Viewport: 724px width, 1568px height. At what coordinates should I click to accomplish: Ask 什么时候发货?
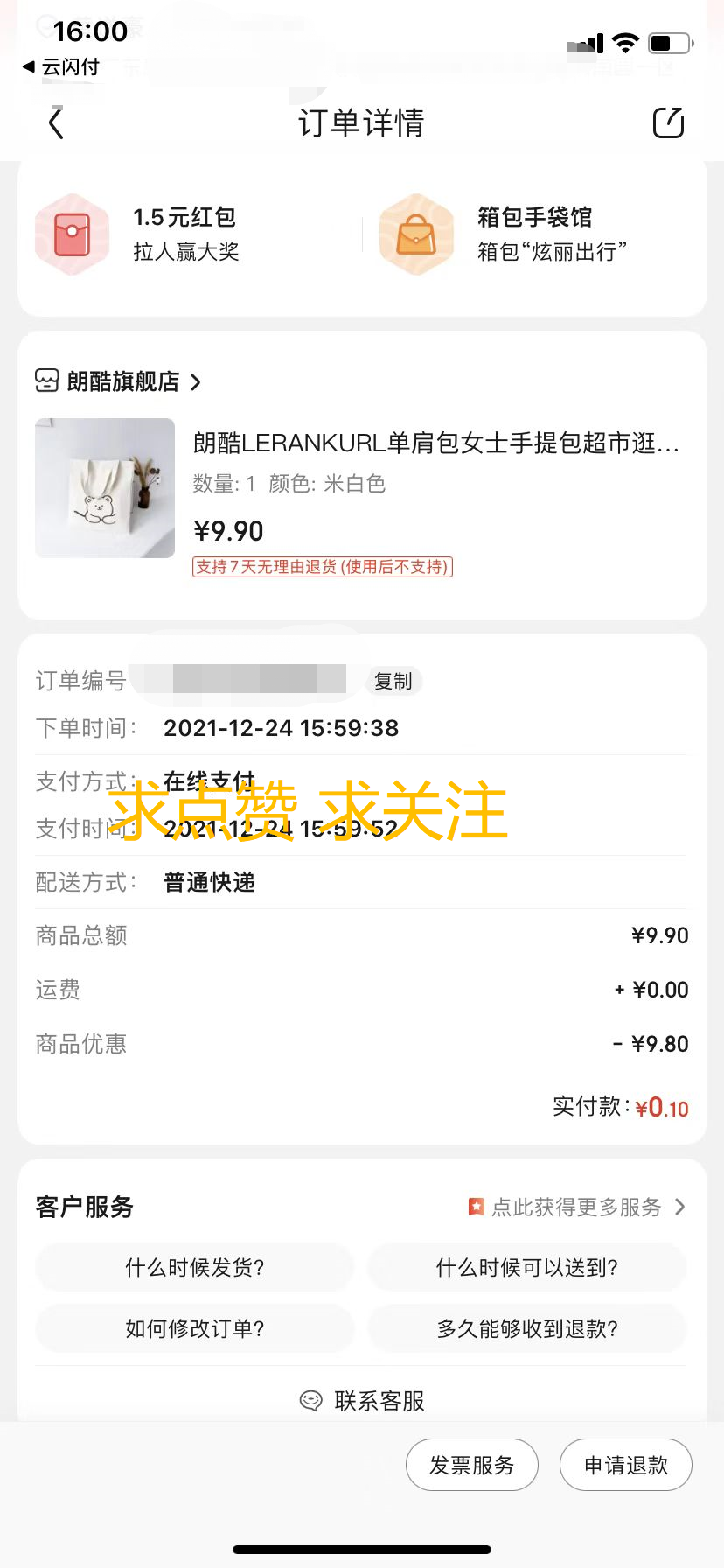(195, 1267)
